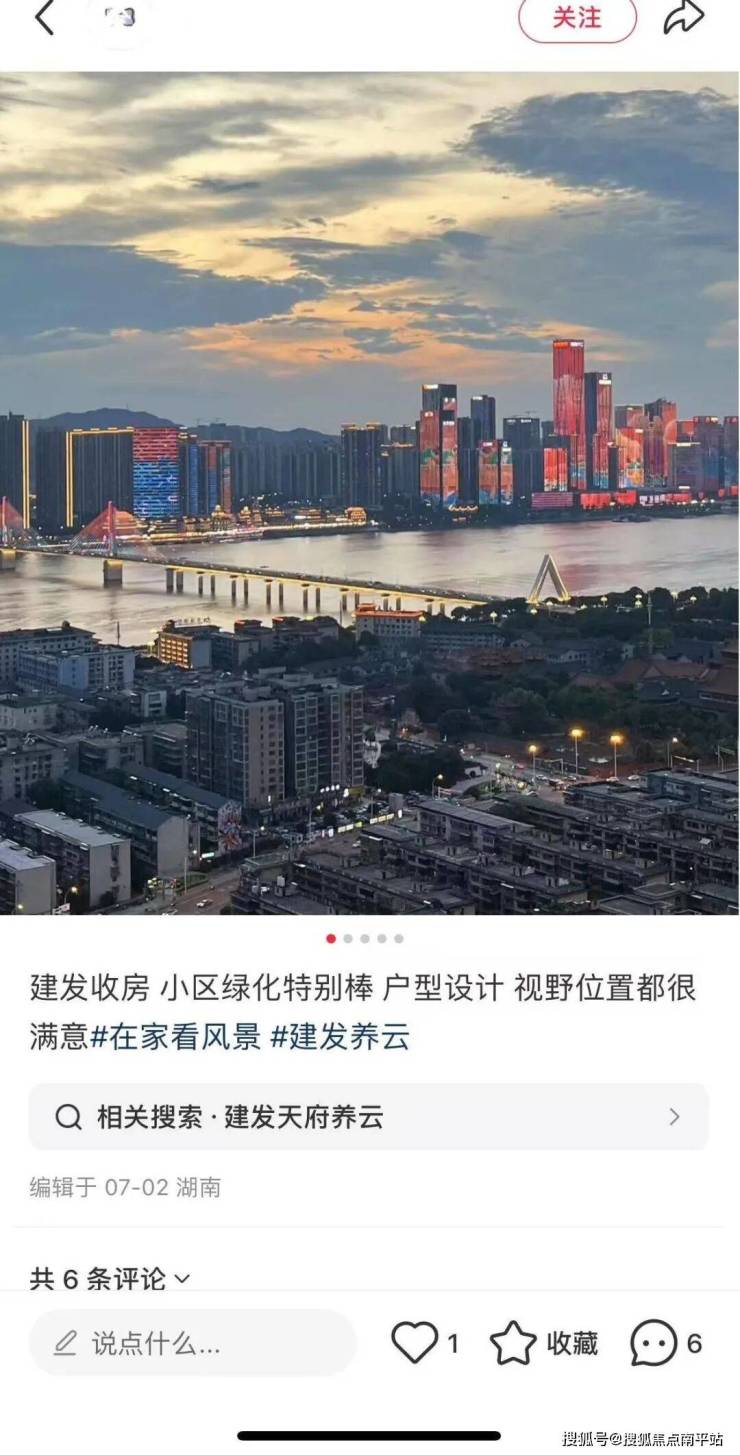Open hashtag #在家看风景

175,1037
